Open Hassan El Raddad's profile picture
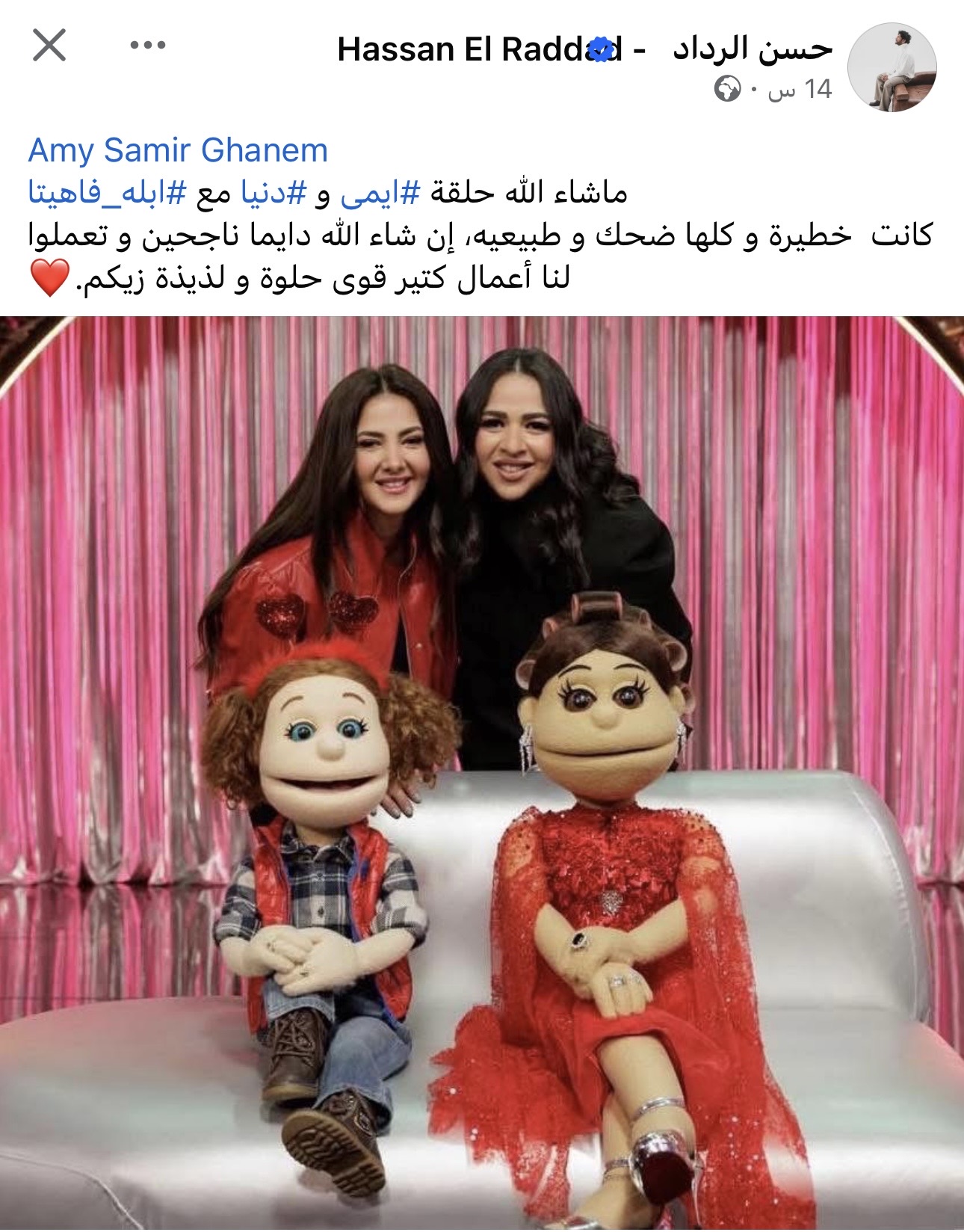Image resolution: width=964 pixels, height=1232 pixels. click(x=892, y=67)
